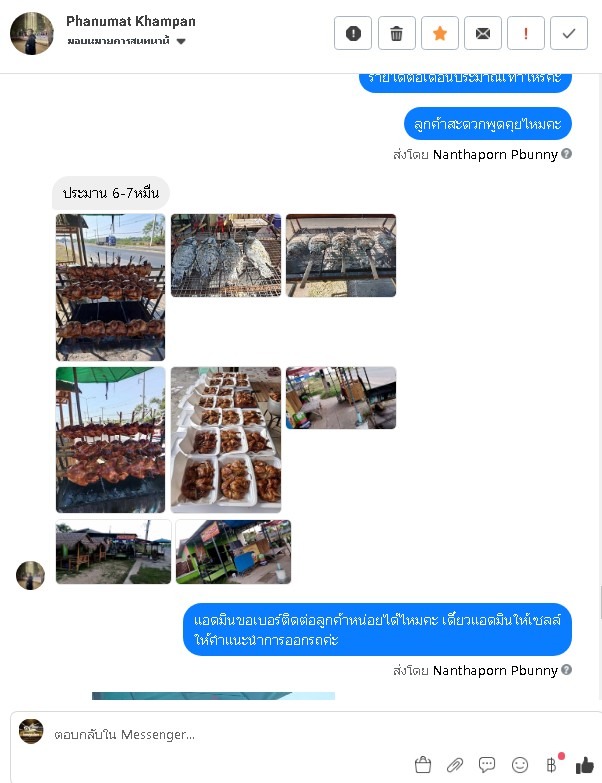The image size is (602, 783).
Task: Open the packed chicken trays photo
Action: point(225,439)
